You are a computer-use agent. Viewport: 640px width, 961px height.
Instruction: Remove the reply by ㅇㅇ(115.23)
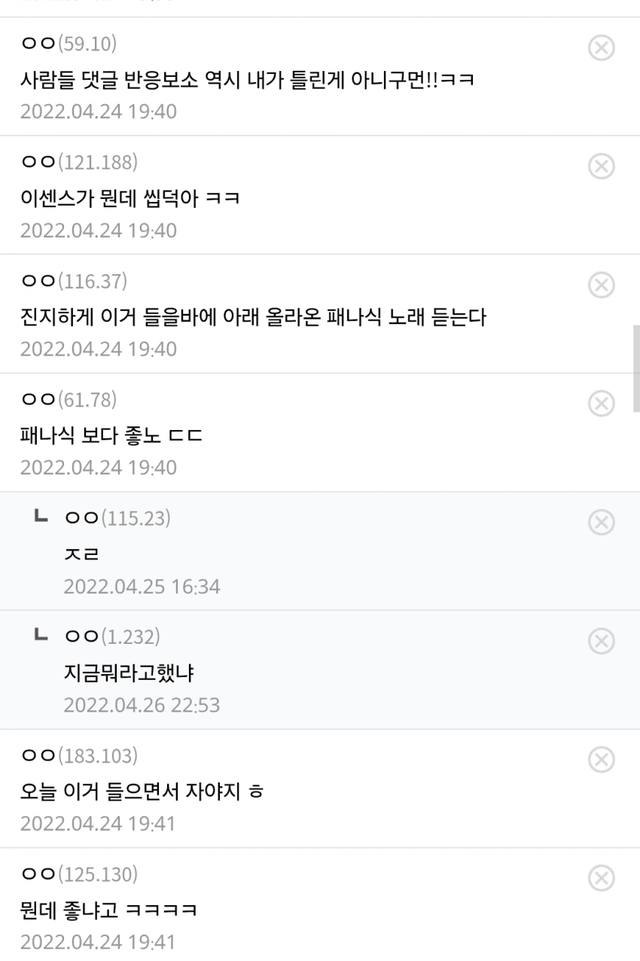click(x=601, y=522)
